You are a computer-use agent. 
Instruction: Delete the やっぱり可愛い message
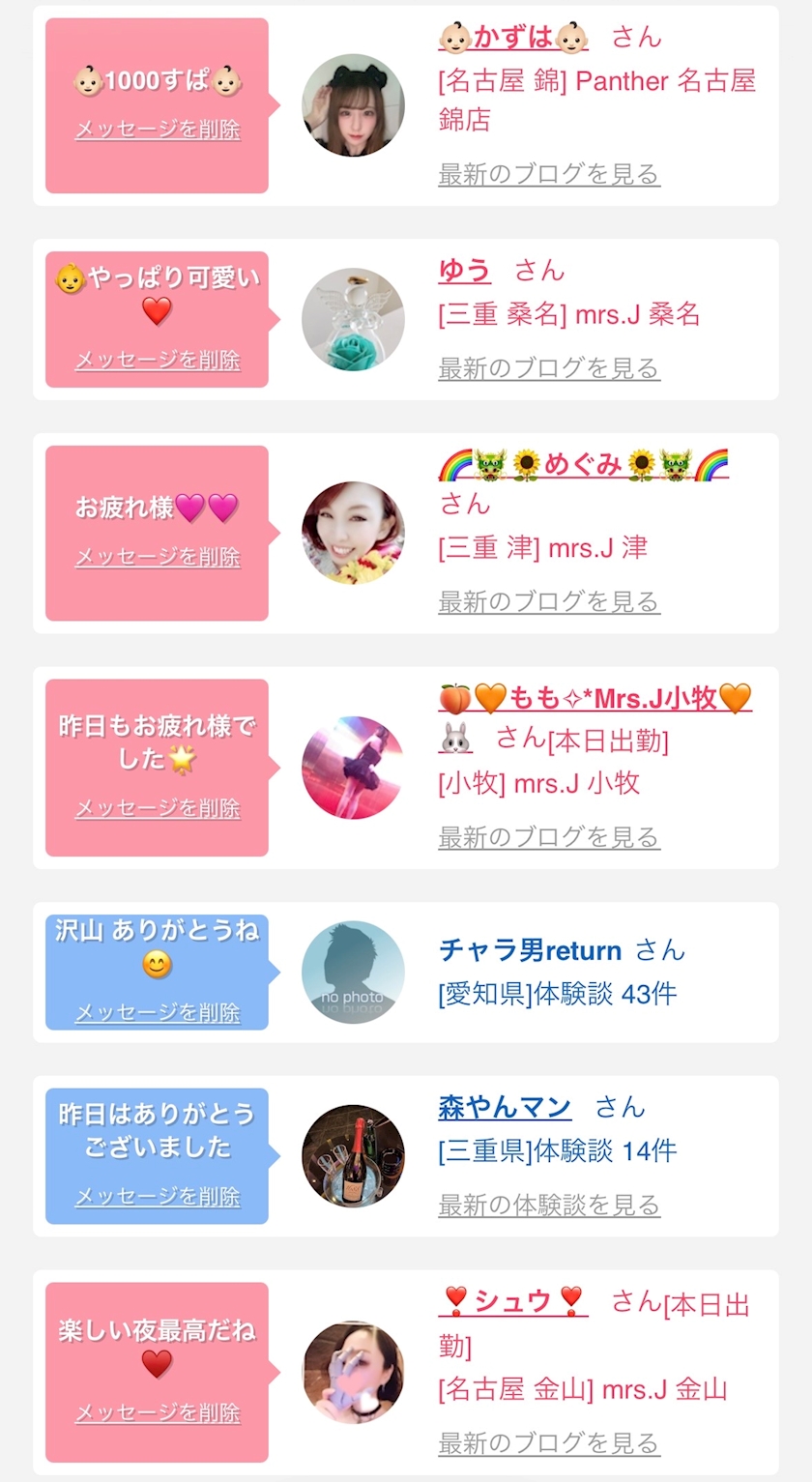tap(158, 360)
